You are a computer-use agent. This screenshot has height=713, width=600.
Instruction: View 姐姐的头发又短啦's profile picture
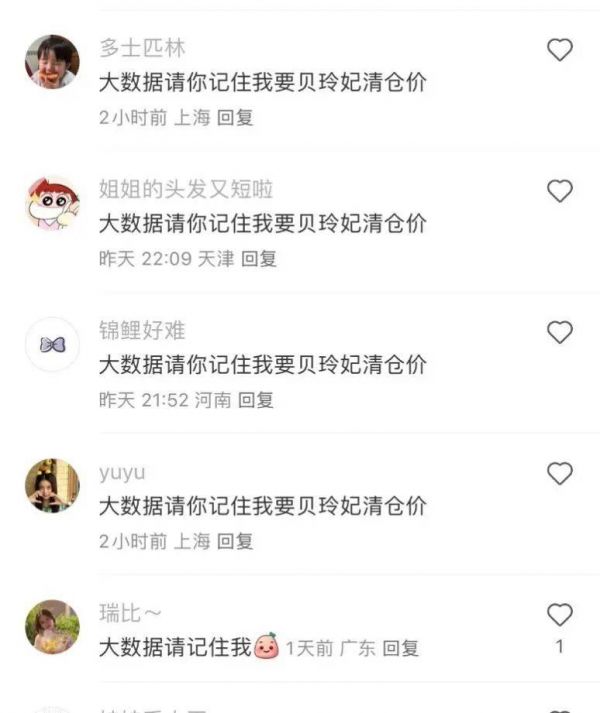(x=52, y=203)
